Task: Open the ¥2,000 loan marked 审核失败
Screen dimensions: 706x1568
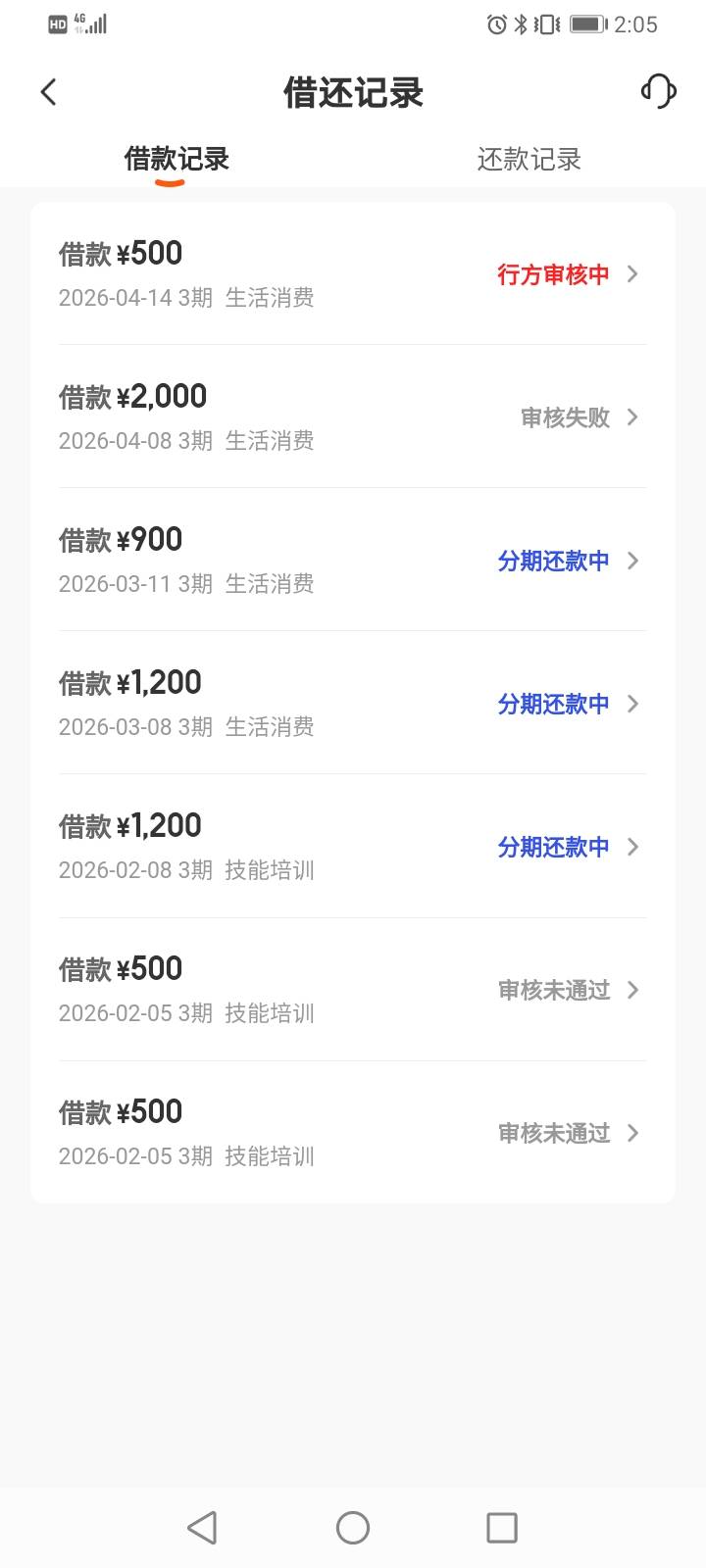Action: click(x=353, y=416)
